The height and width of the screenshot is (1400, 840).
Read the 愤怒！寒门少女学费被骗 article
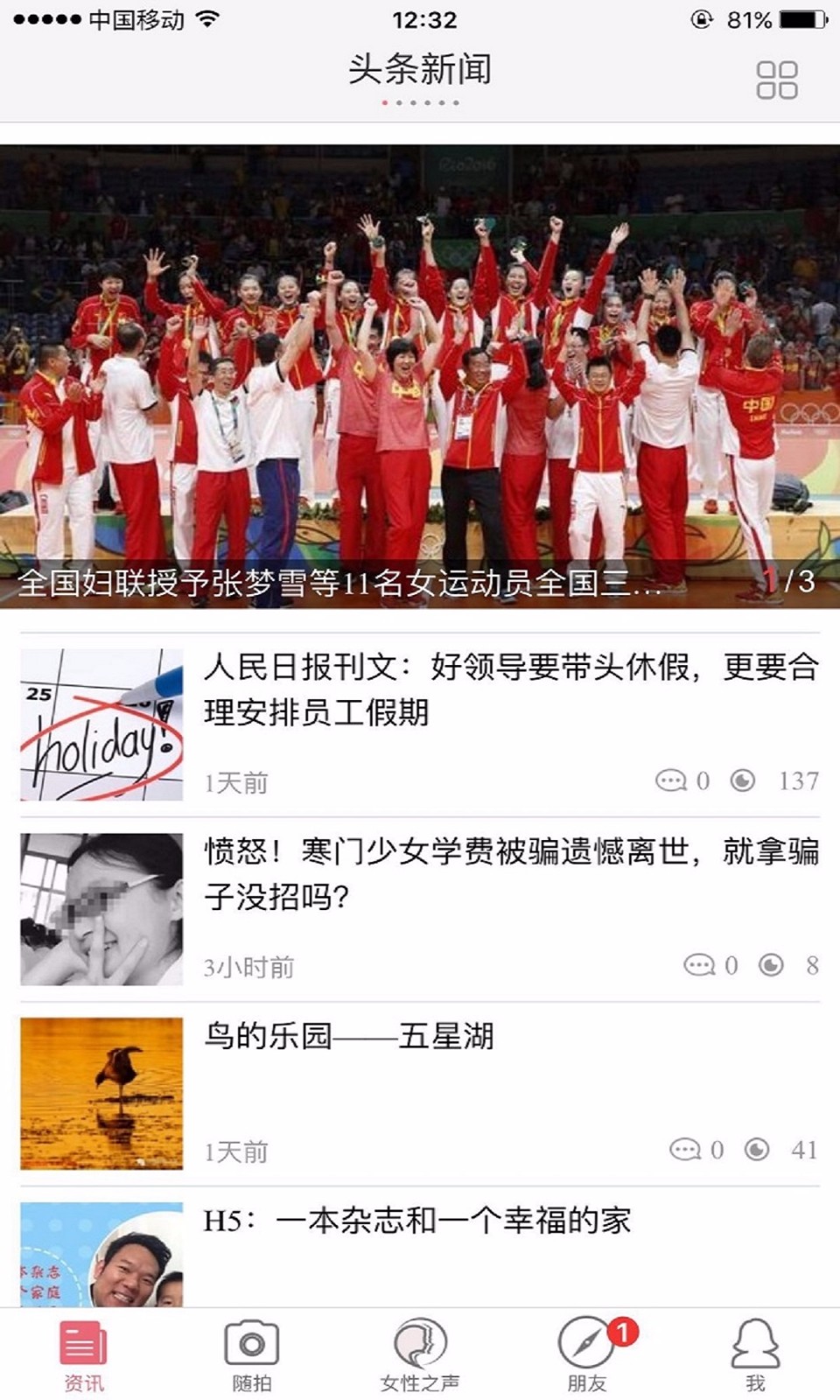click(510, 873)
